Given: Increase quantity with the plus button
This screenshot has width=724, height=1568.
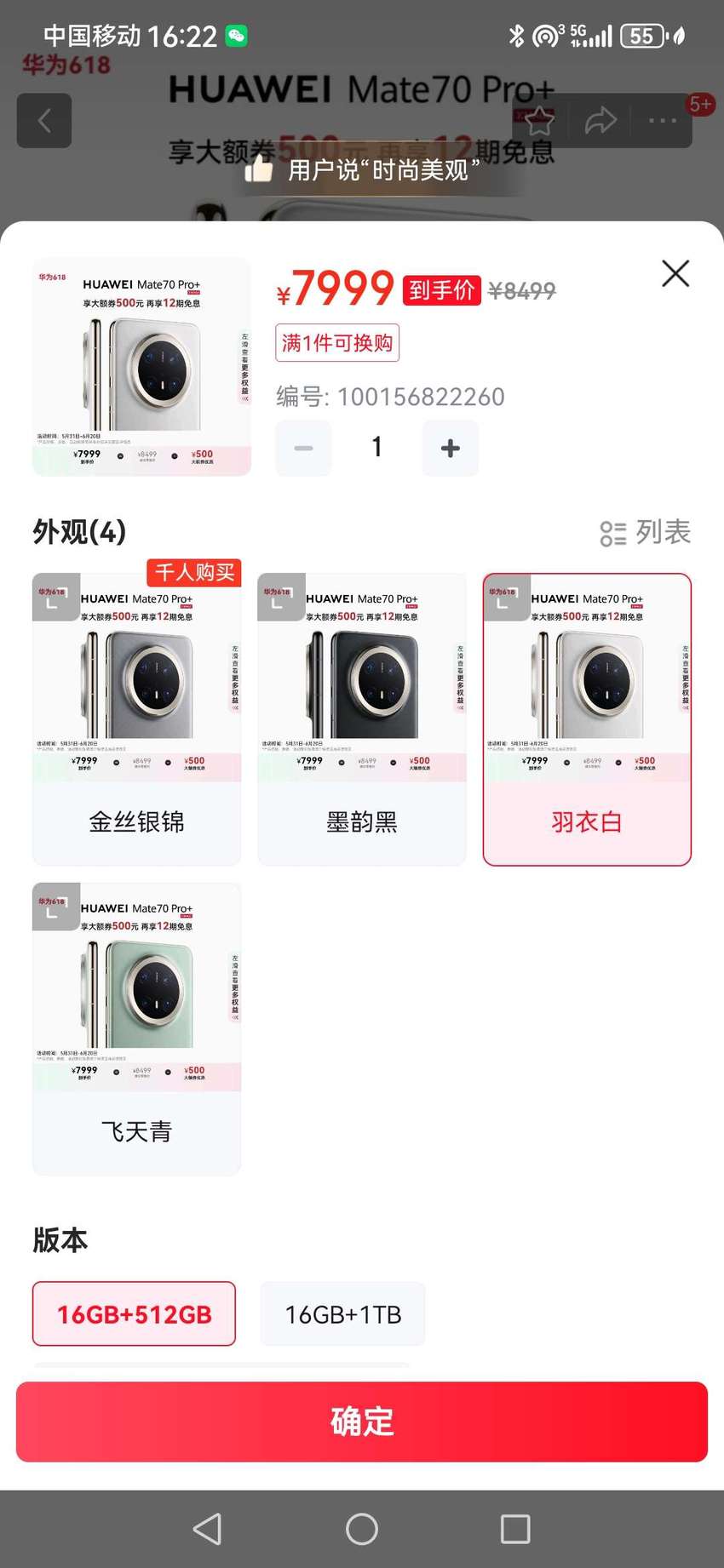Looking at the screenshot, I should [451, 448].
